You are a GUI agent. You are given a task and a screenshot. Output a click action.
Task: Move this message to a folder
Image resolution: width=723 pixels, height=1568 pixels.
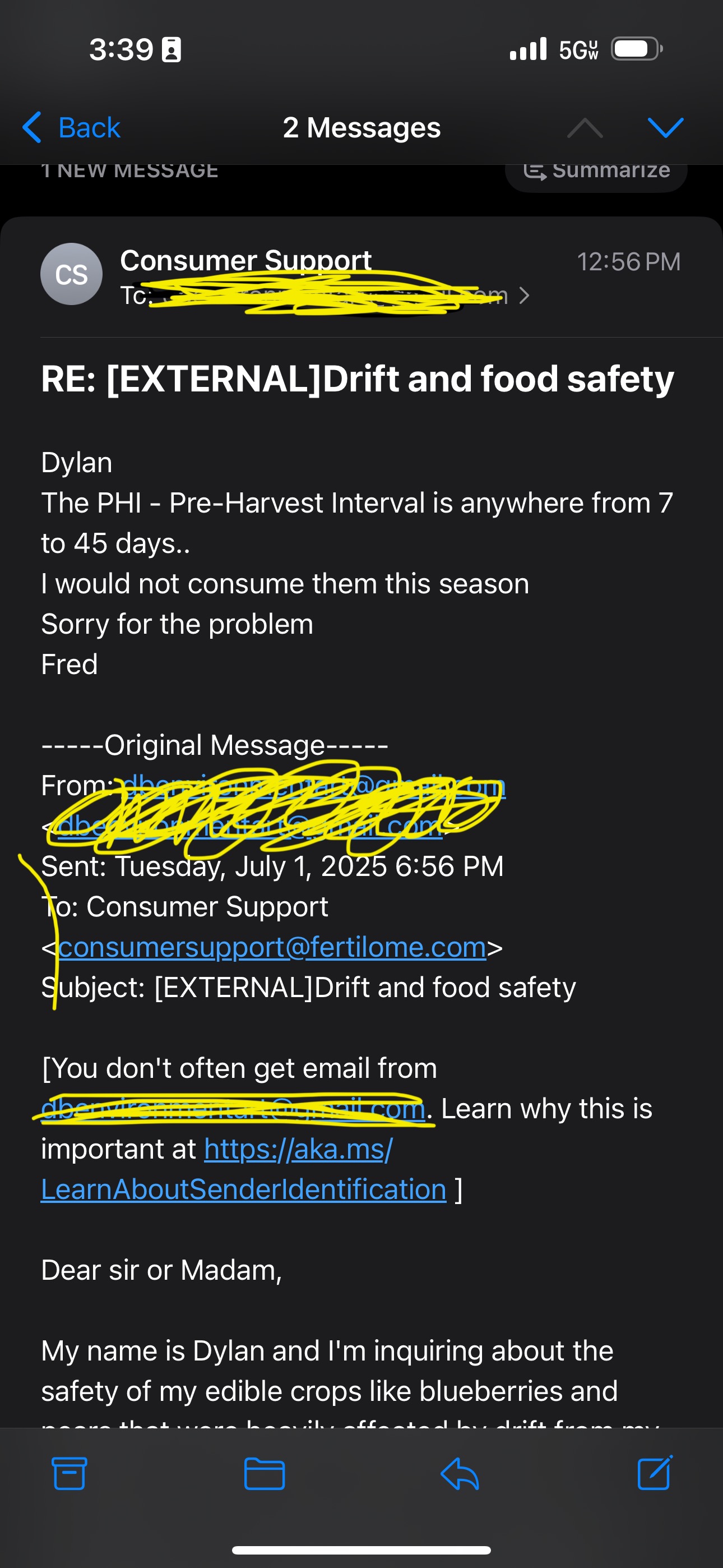click(264, 1473)
